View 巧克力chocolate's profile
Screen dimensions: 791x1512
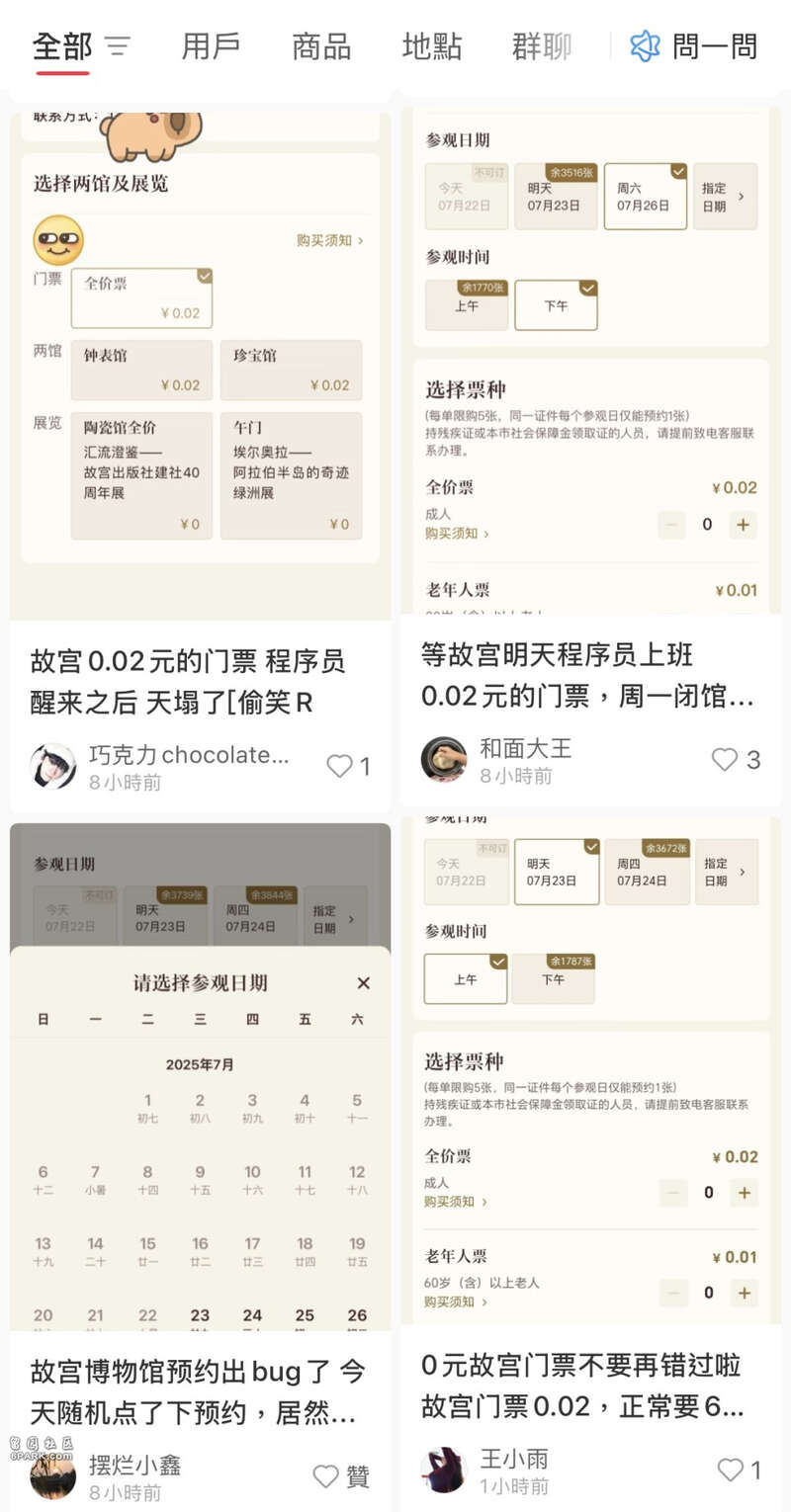click(53, 766)
